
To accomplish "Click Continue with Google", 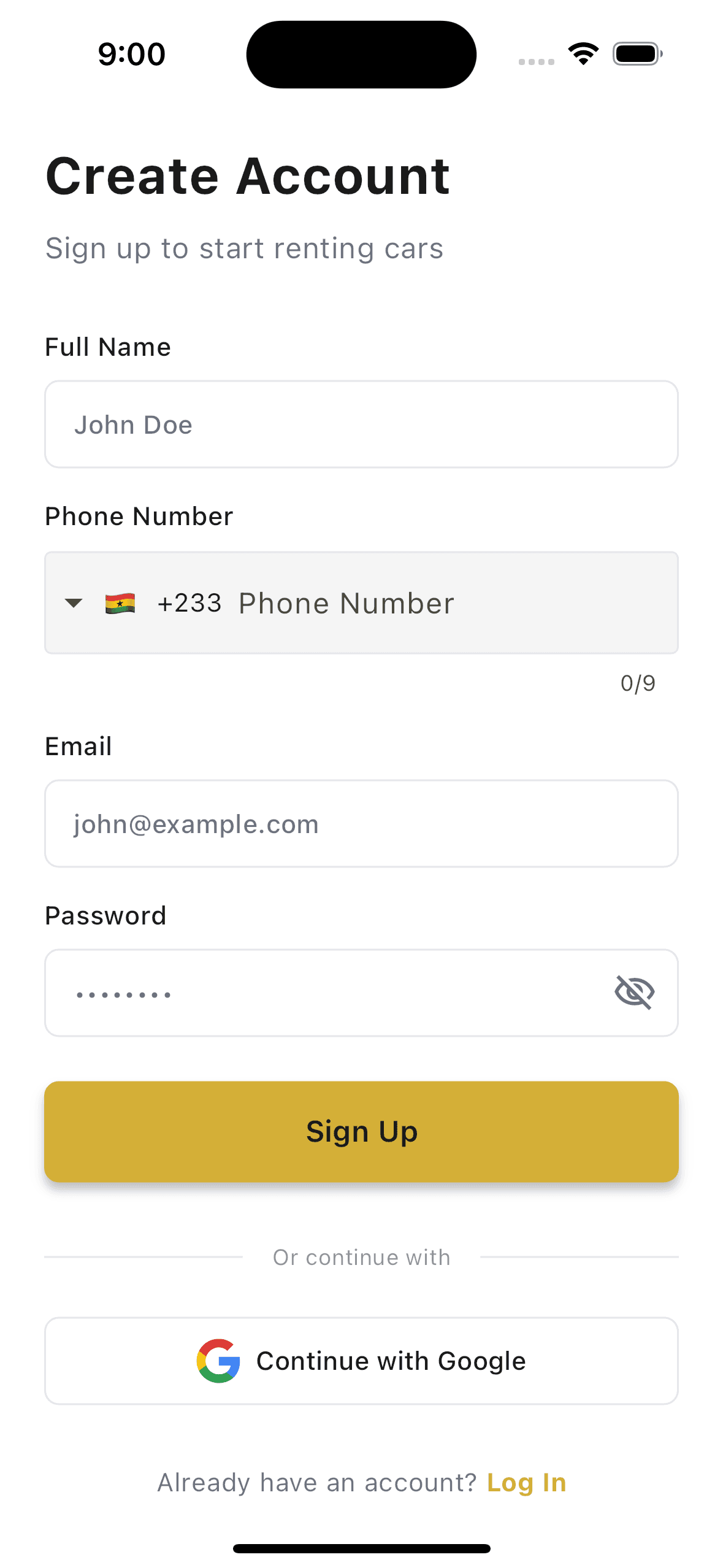I will click(361, 1361).
